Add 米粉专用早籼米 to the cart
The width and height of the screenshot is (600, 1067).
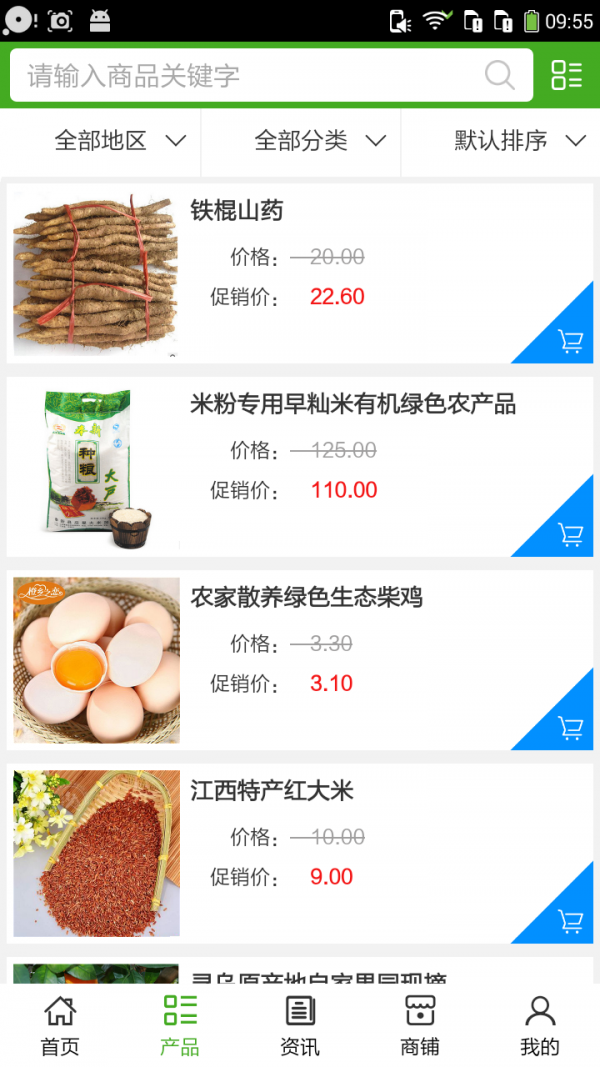click(x=570, y=534)
